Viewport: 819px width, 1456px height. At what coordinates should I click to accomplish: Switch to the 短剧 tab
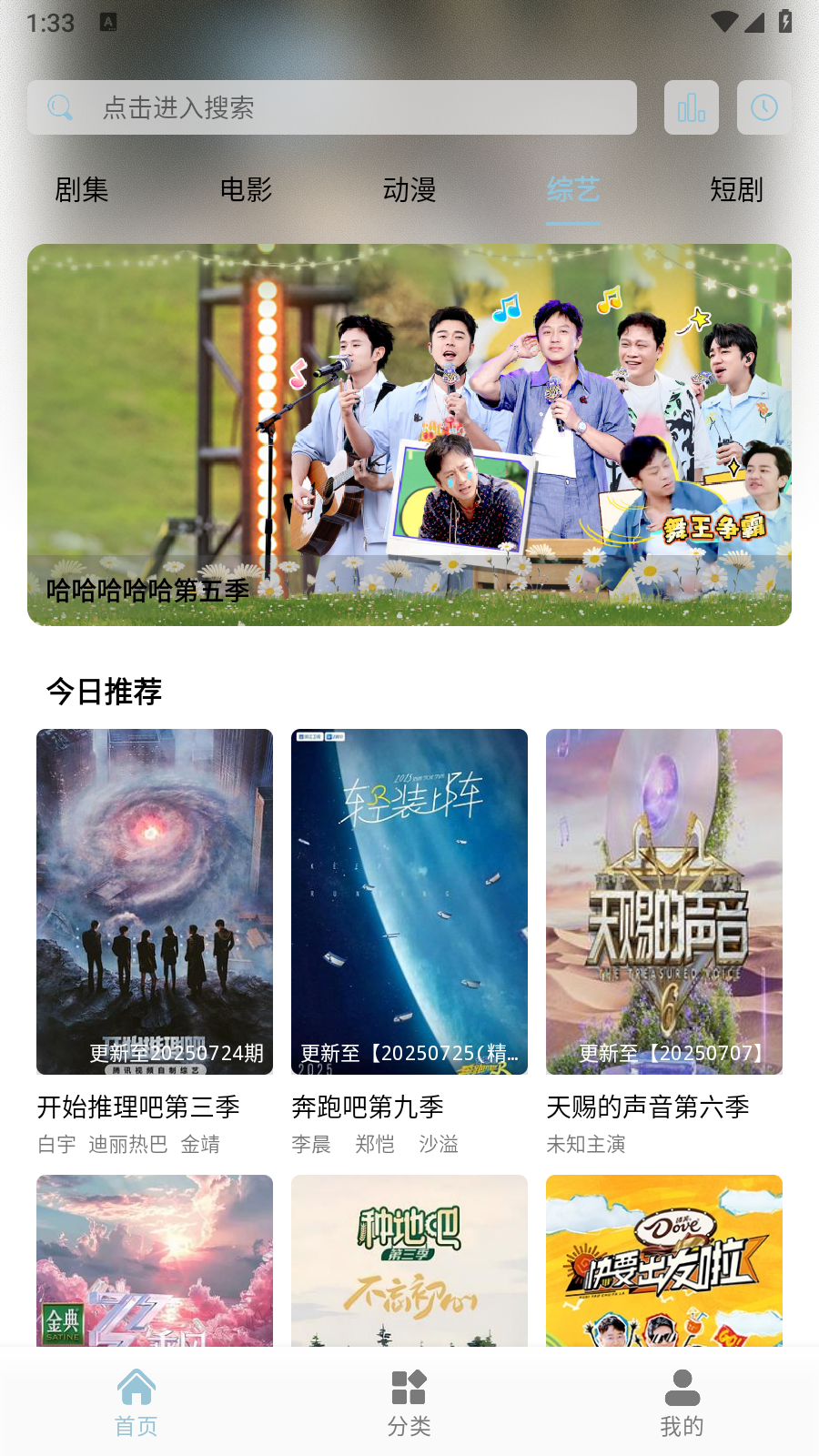736,189
